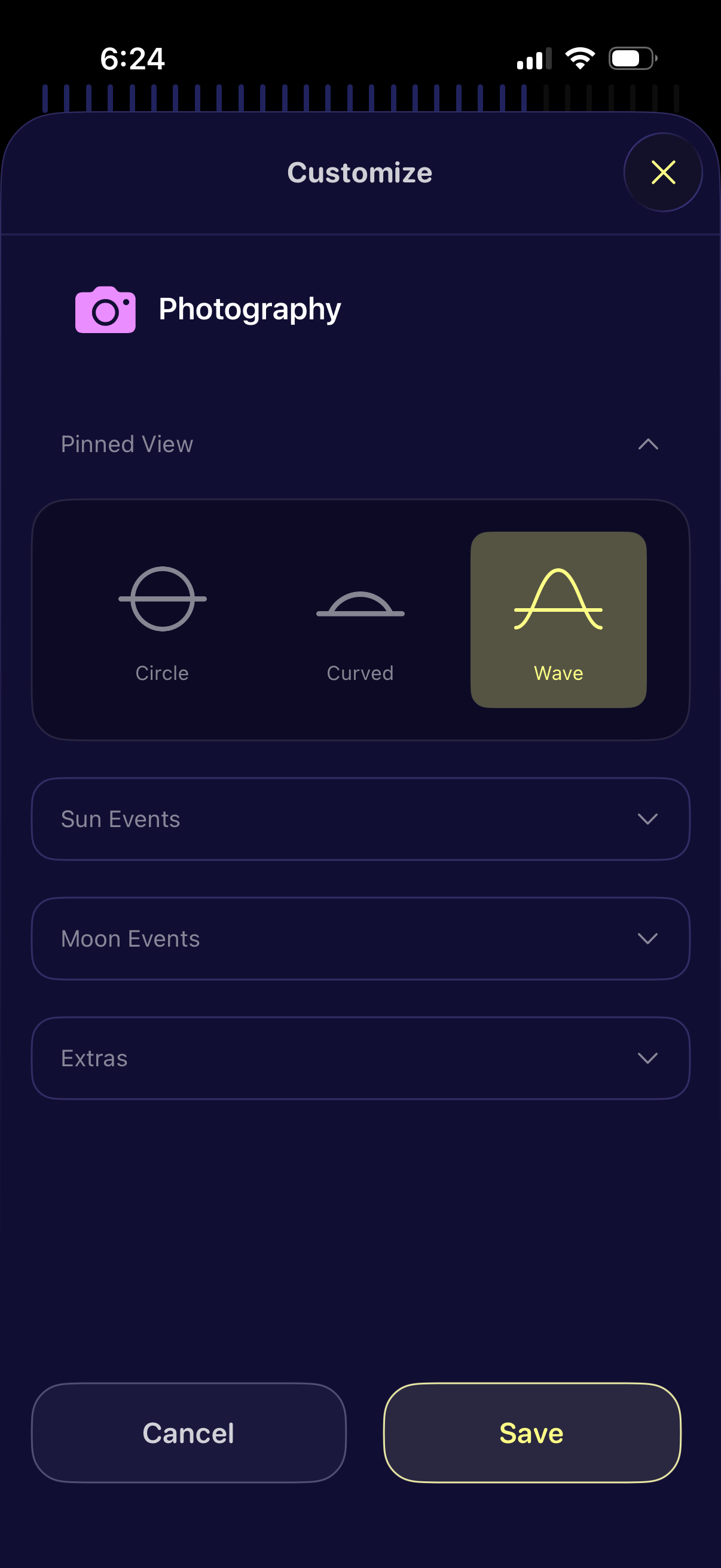Image resolution: width=721 pixels, height=1568 pixels.
Task: Expand the Moon Events section
Action: [360, 938]
